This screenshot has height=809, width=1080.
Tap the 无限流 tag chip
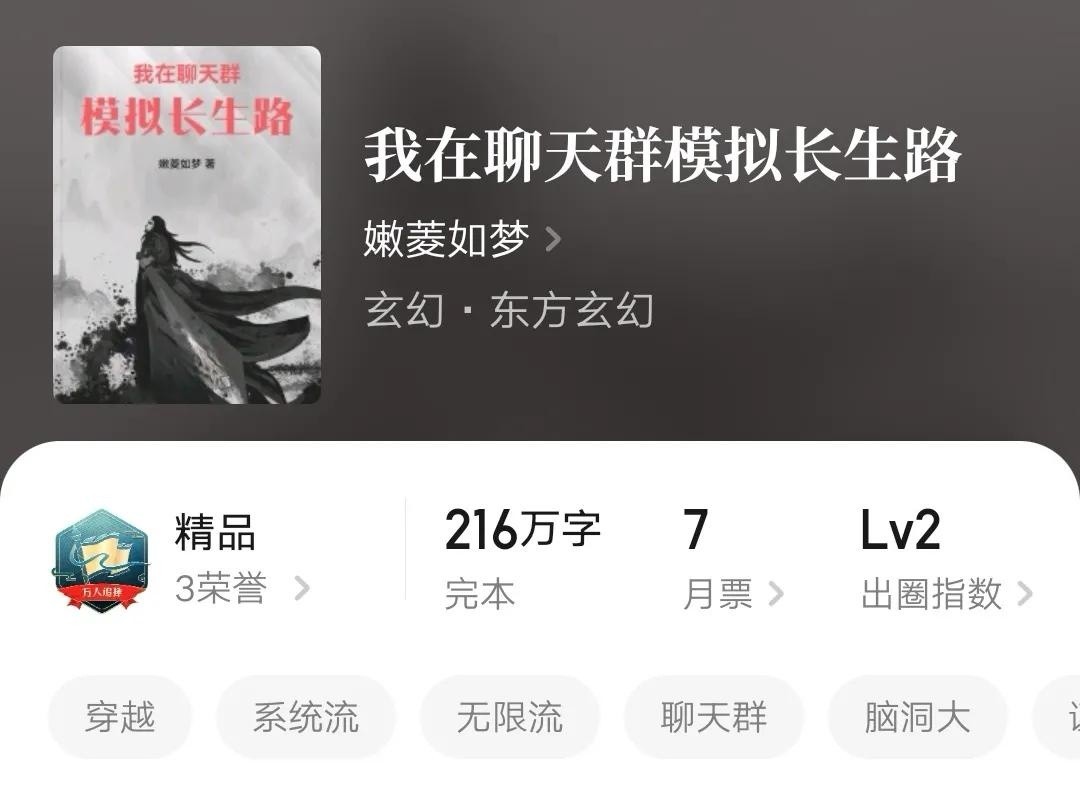(x=510, y=717)
